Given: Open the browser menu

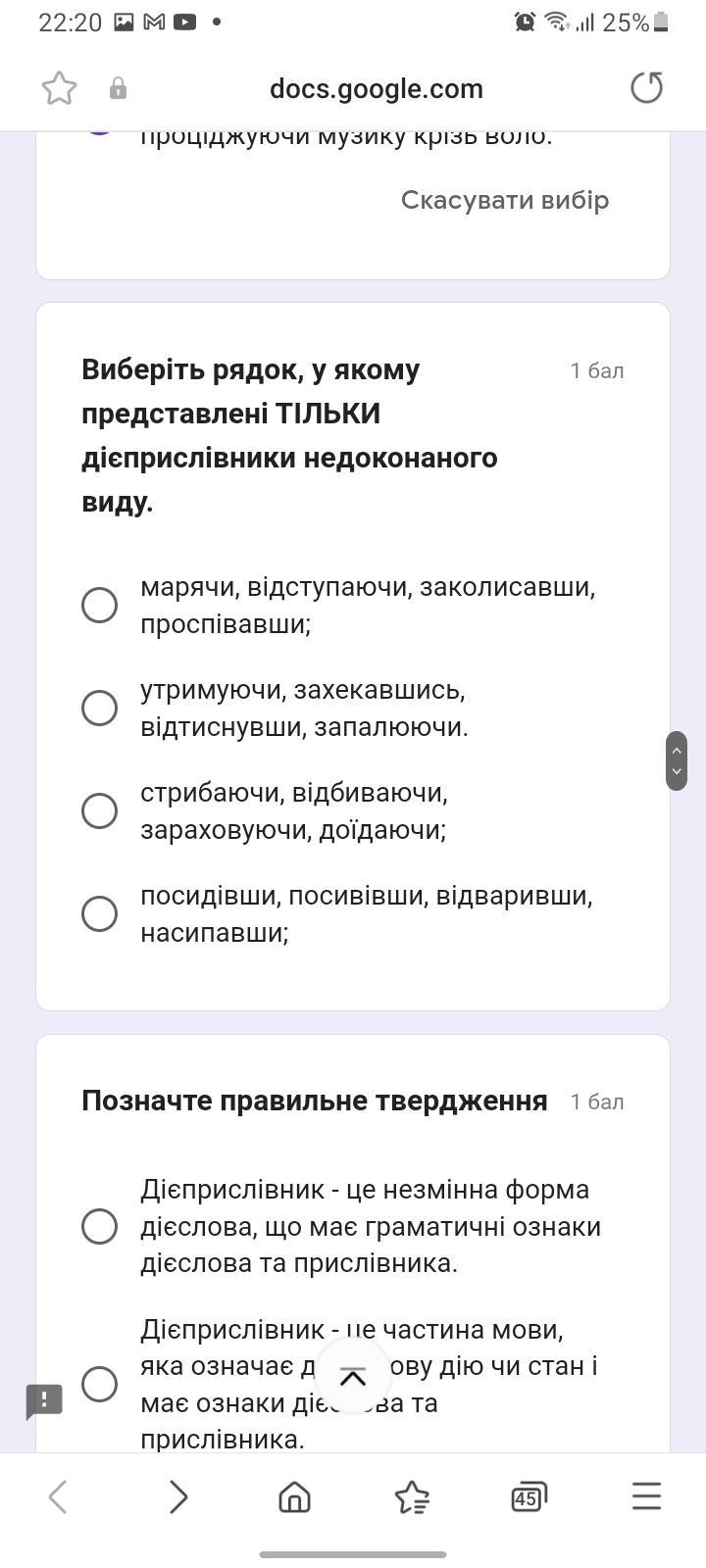Looking at the screenshot, I should click(646, 1496).
